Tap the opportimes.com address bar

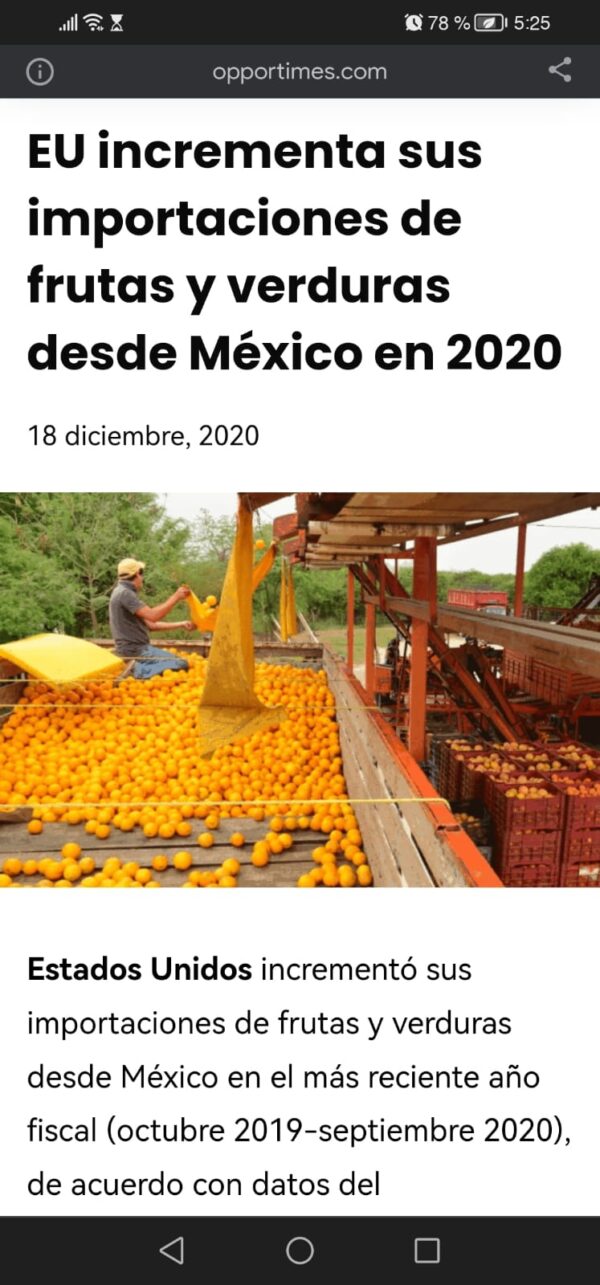pos(299,72)
